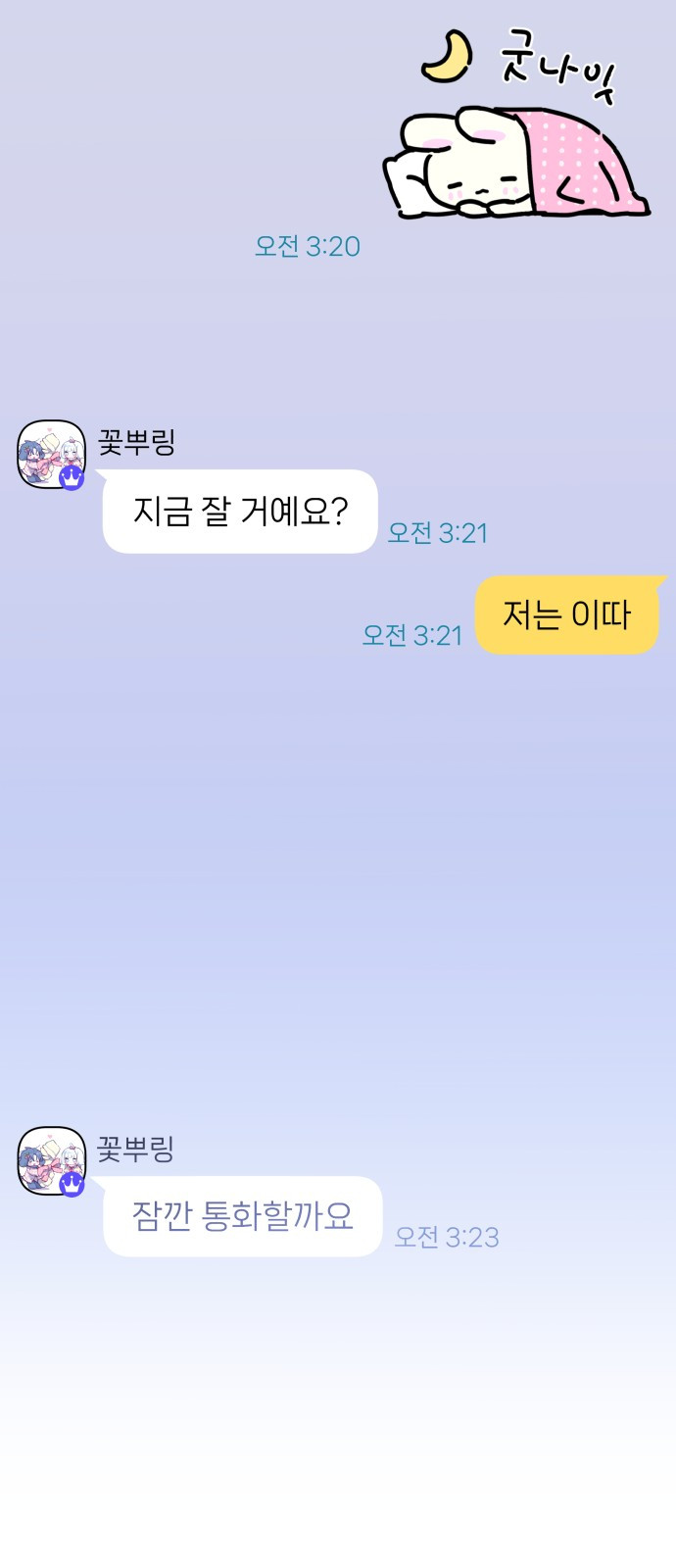Tap the sleeping bunny 굿나잇 sticker
Screen dimensions: 676x1568
516,122
